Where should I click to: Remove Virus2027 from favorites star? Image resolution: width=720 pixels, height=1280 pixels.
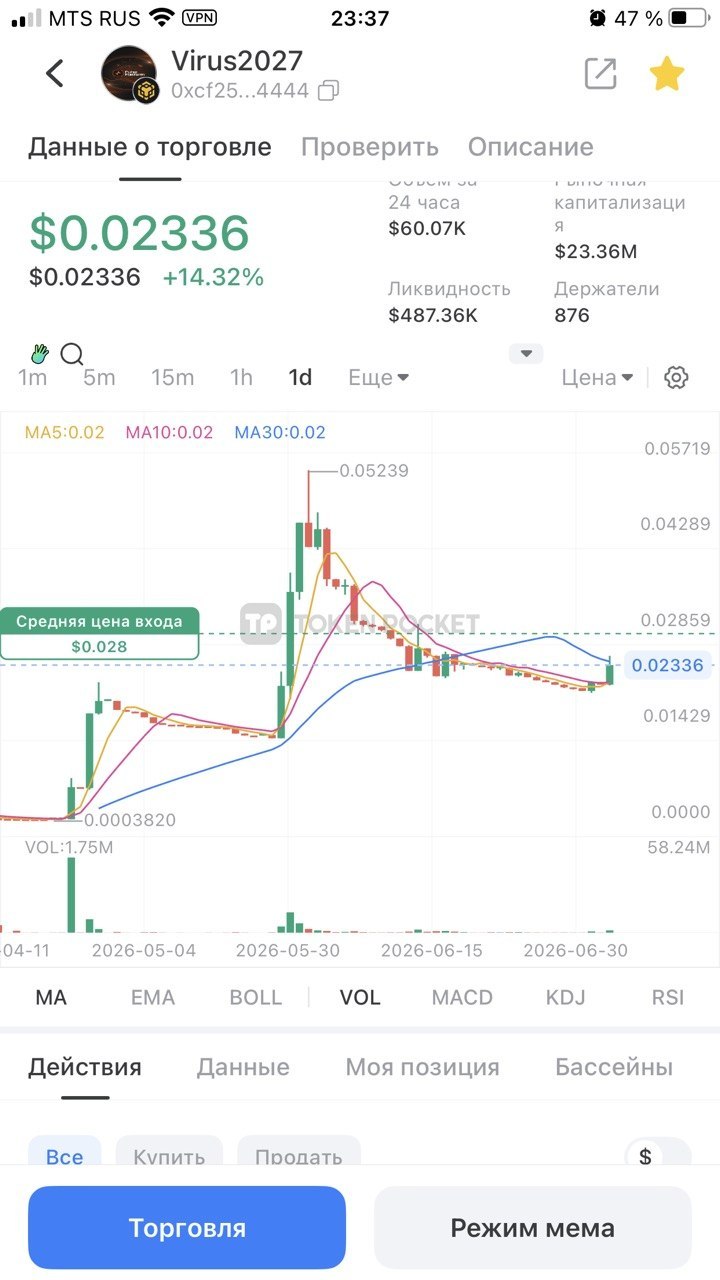point(667,73)
